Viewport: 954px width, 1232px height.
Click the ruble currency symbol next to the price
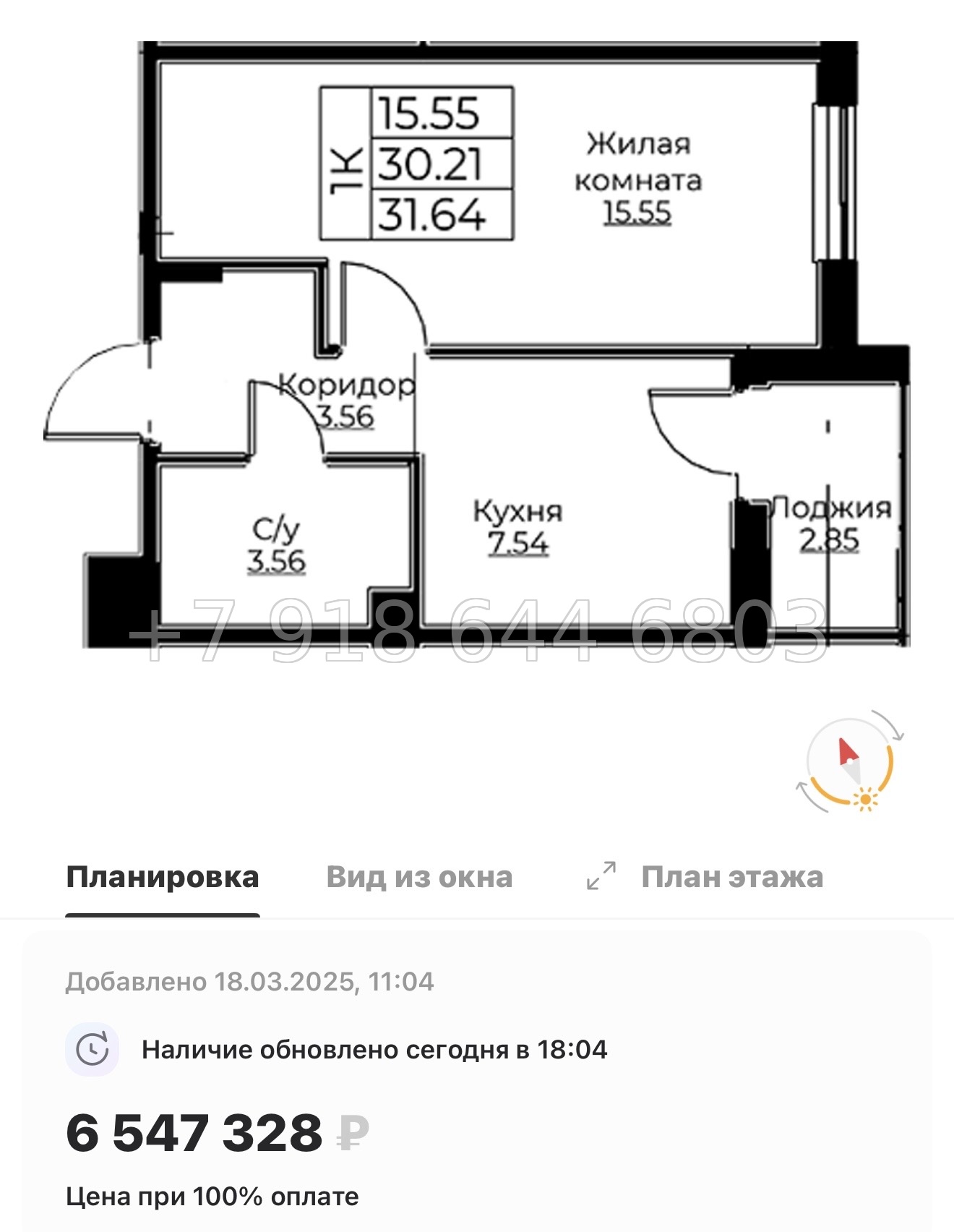tap(352, 1134)
